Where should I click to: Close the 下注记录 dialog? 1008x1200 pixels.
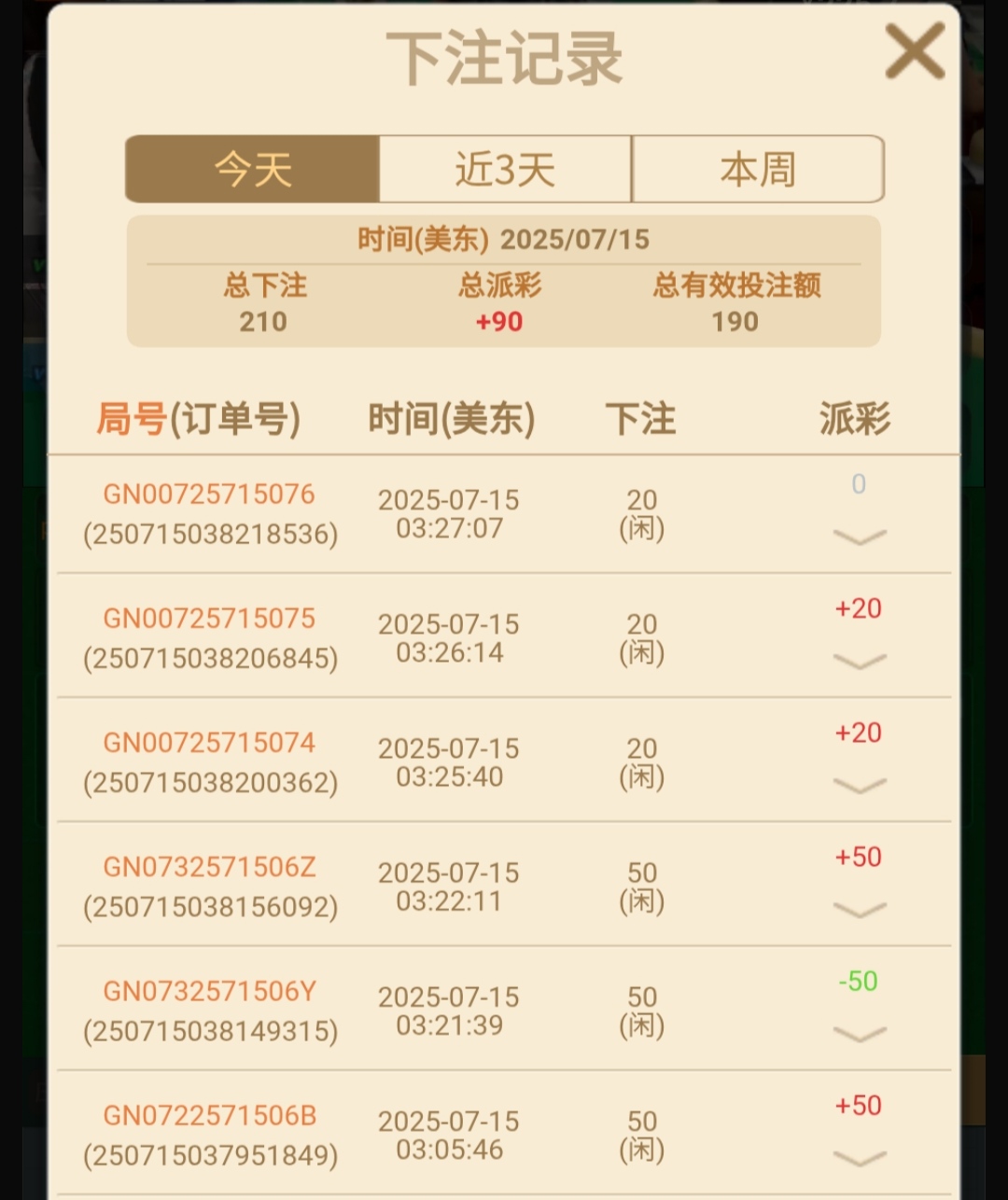click(915, 51)
